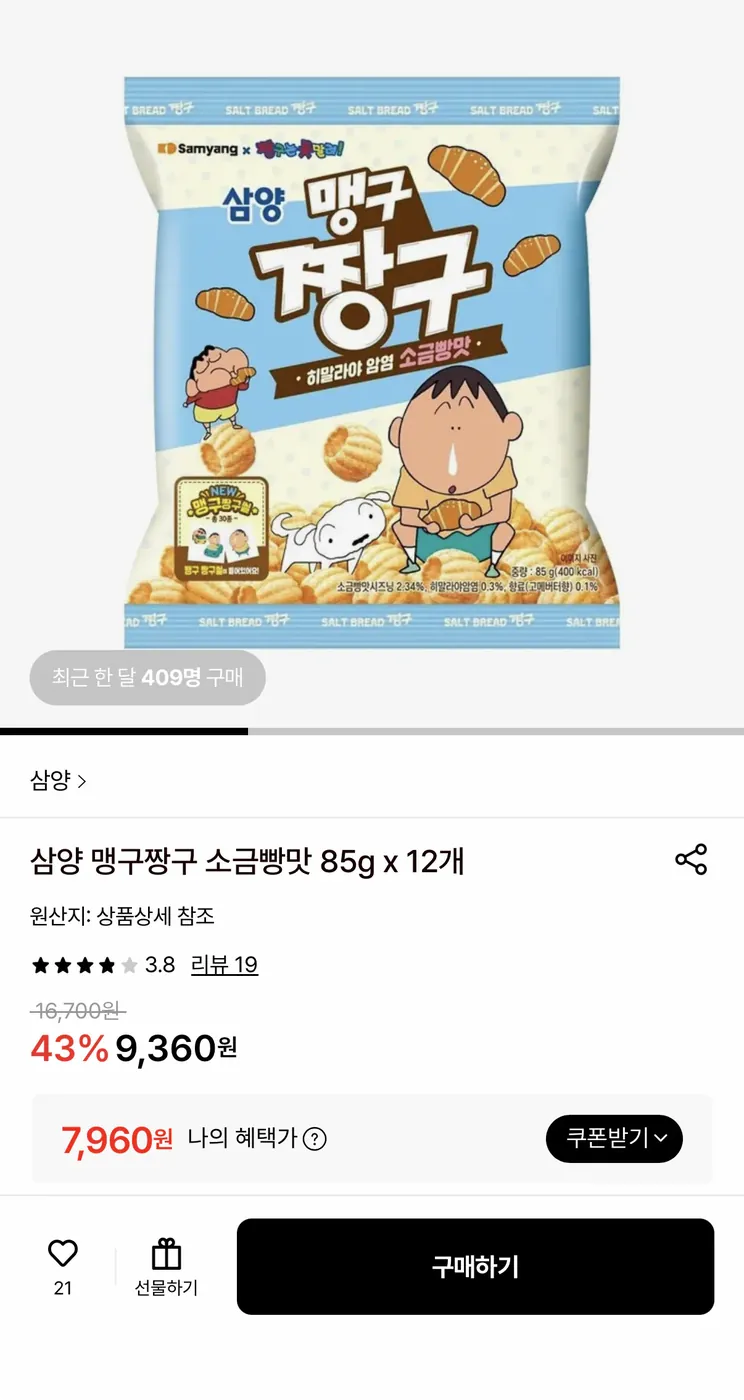The image size is (744, 1400).
Task: Tap the question mark icon next to 나의 혜택가
Action: click(x=314, y=1139)
